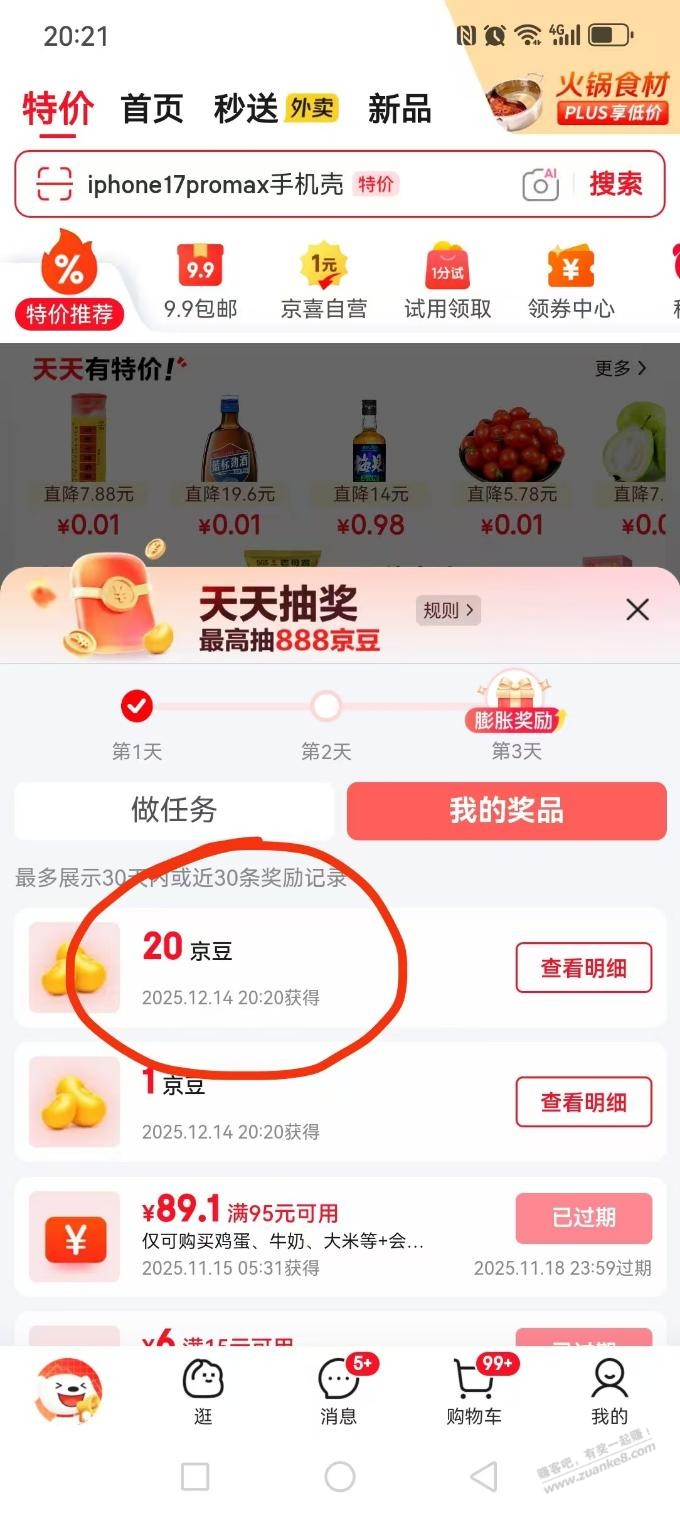Open the 购物车 shopping cart
This screenshot has width=680, height=1513.
pos(474,1392)
